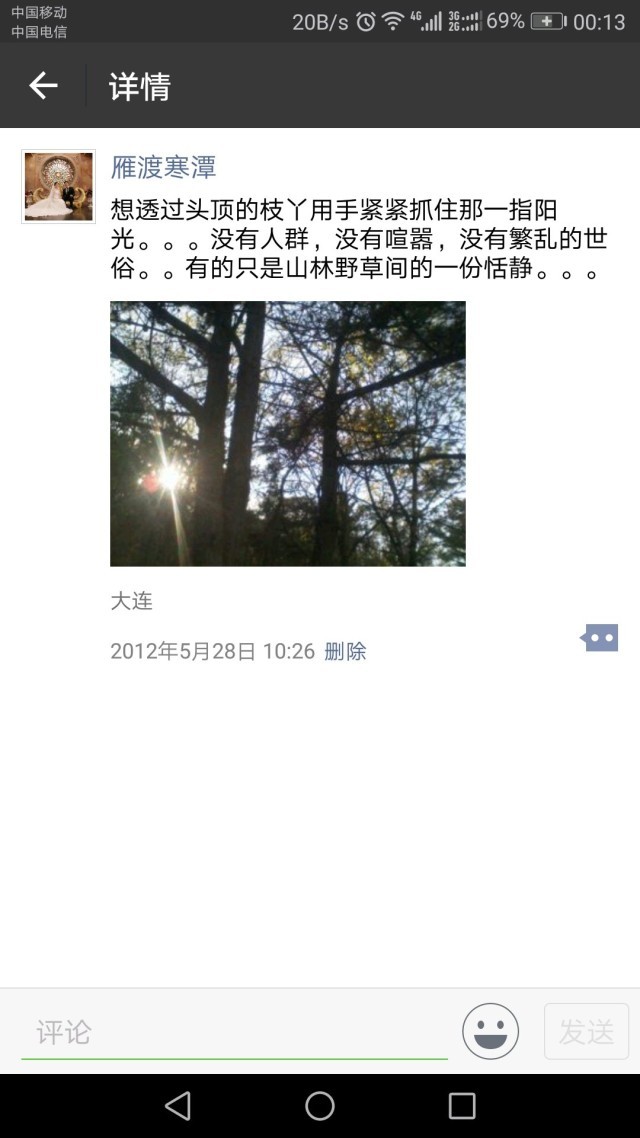Open the recent apps overview
Viewport: 640px width, 1138px height.
point(462,1105)
